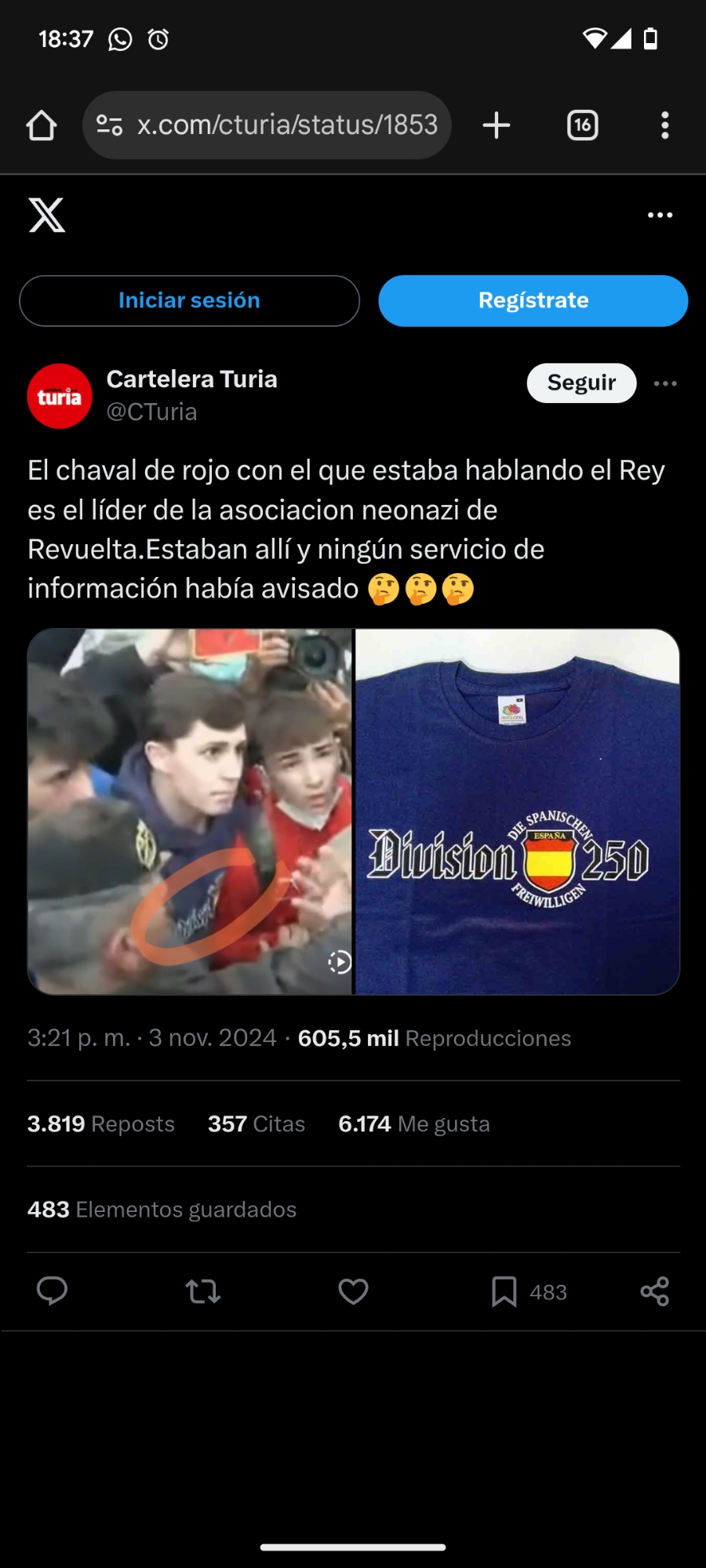
Task: Open a new browser tab
Action: [x=497, y=125]
